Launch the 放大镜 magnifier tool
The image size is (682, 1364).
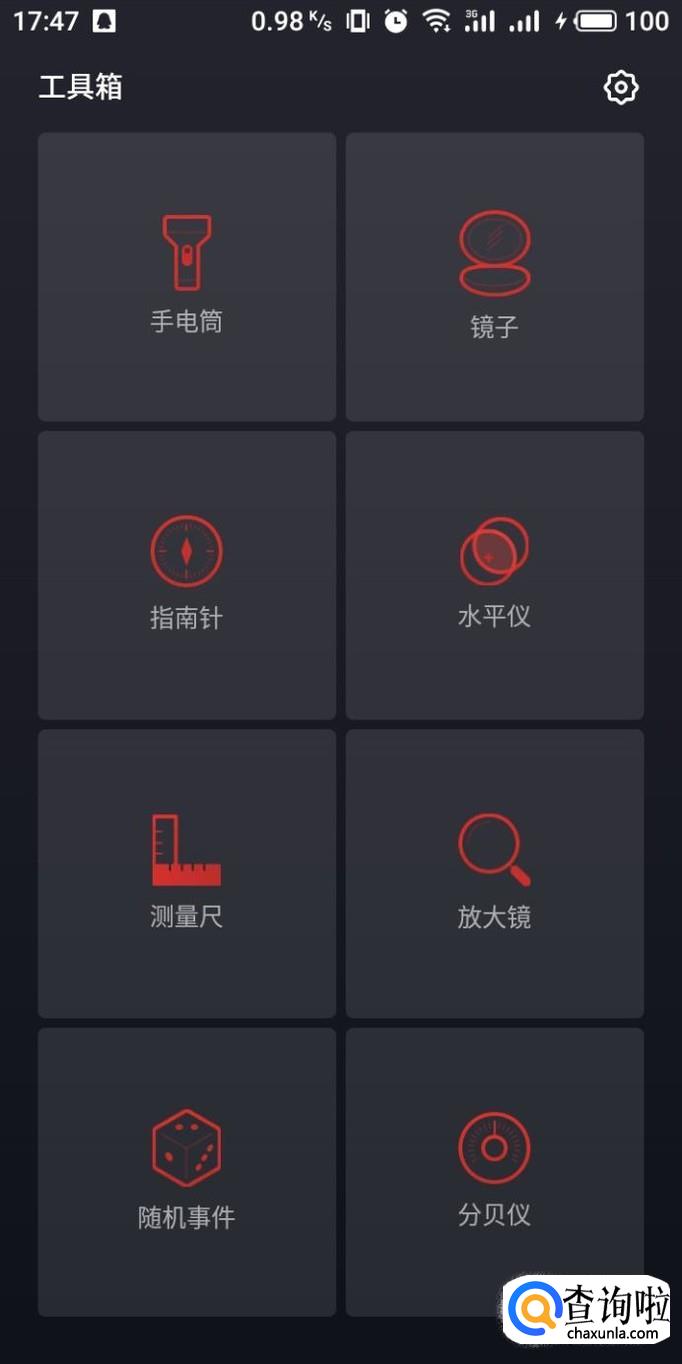click(495, 872)
